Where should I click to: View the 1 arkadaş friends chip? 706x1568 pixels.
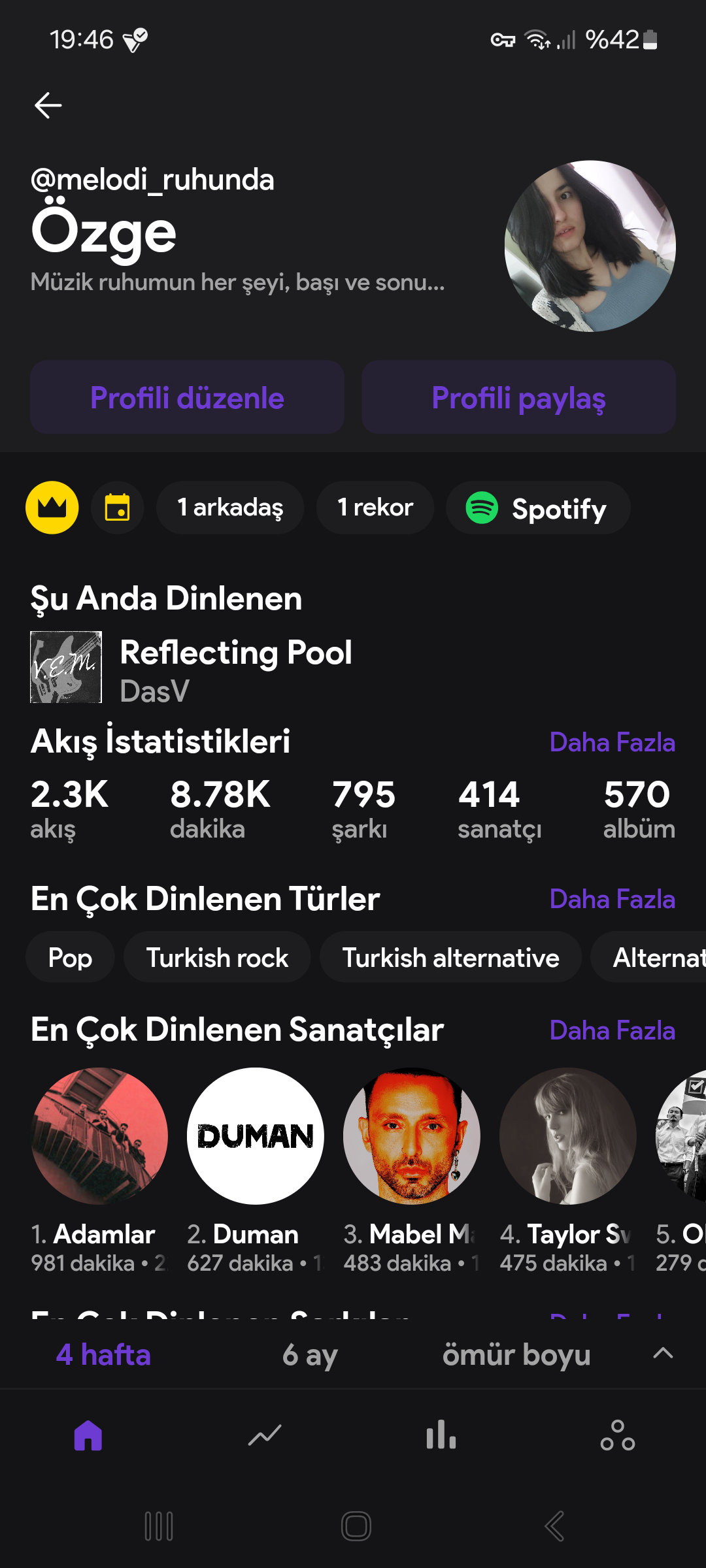(230, 508)
